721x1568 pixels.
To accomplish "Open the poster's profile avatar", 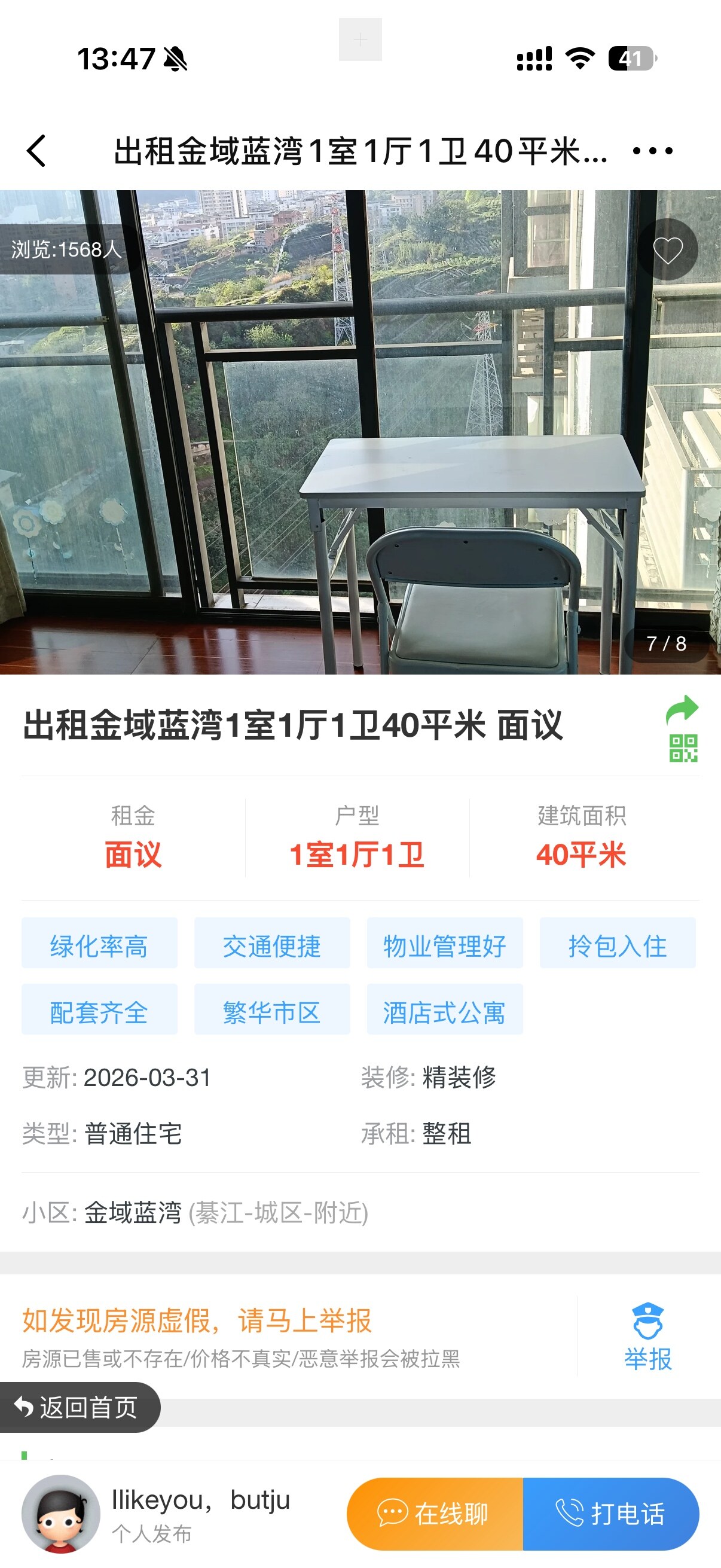I will (x=61, y=1513).
